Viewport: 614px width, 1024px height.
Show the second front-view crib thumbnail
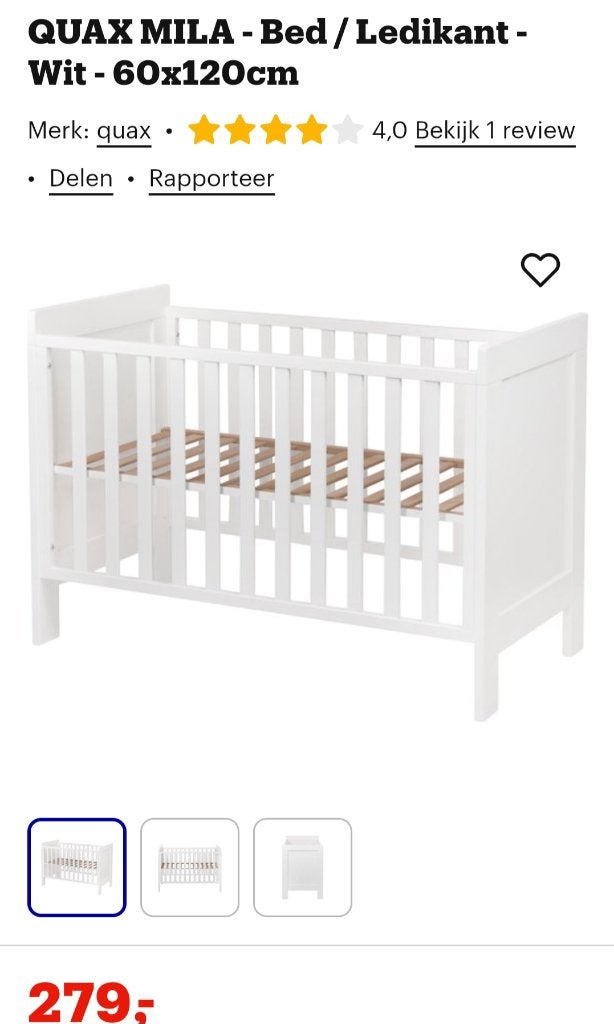point(190,867)
